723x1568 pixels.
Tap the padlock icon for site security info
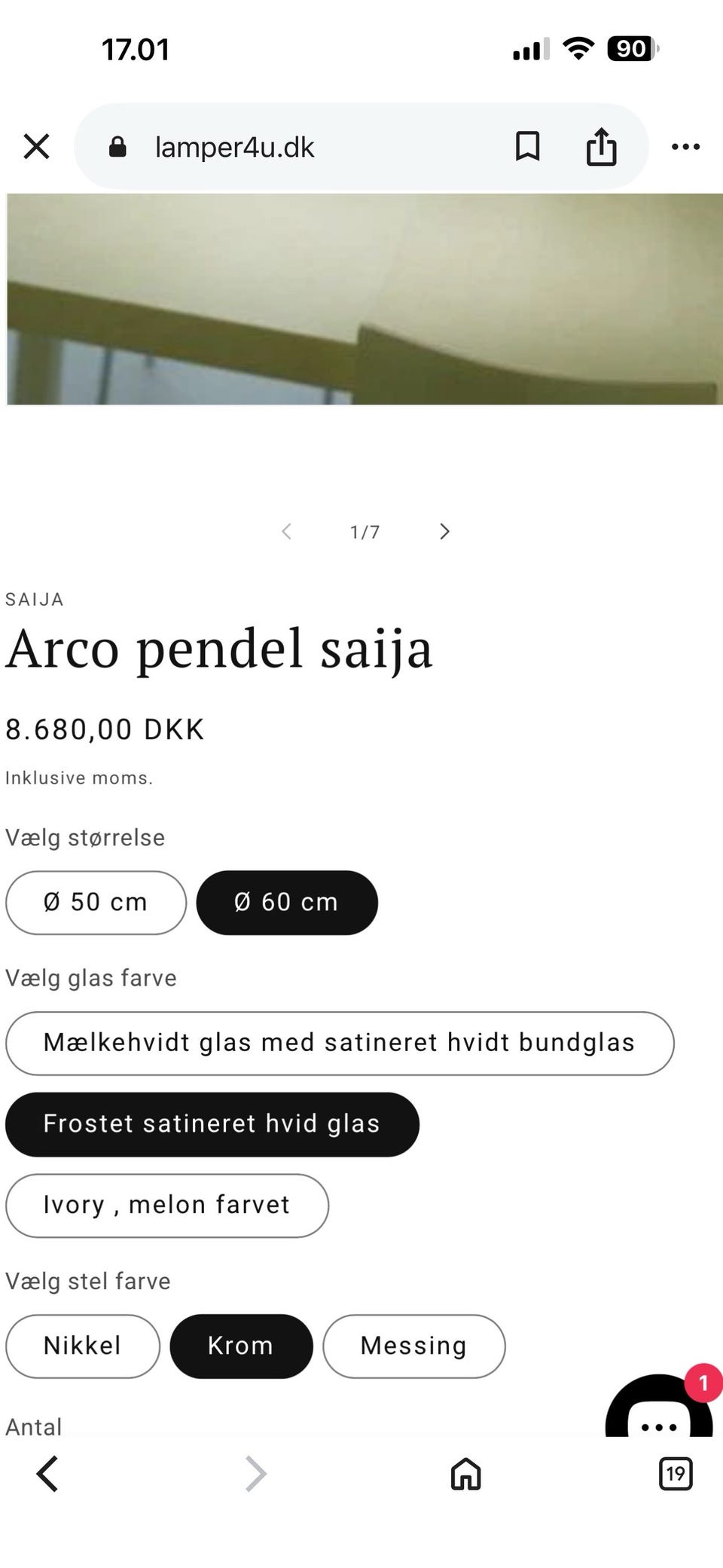(x=117, y=146)
